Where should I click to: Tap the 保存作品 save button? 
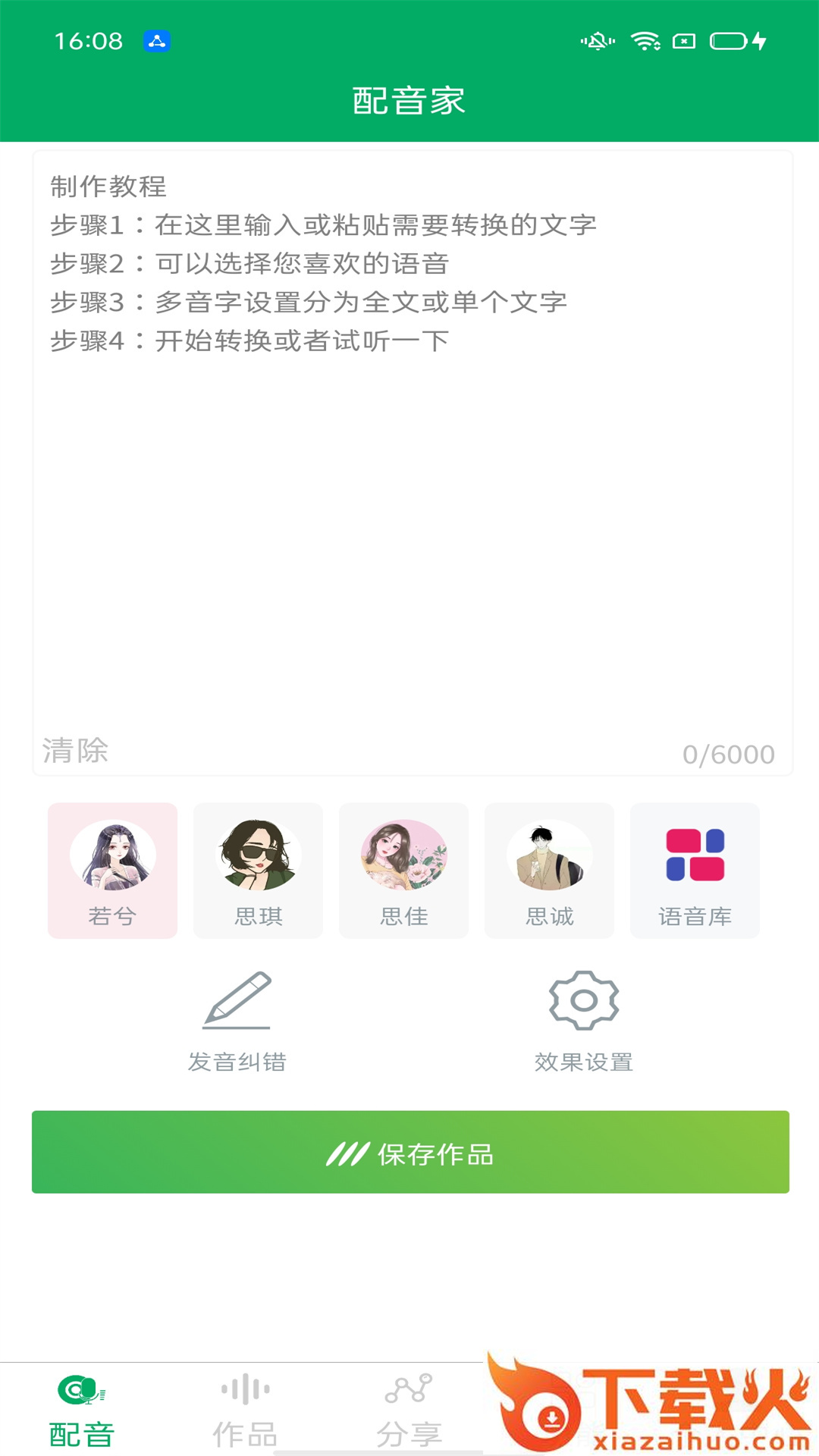[410, 1152]
